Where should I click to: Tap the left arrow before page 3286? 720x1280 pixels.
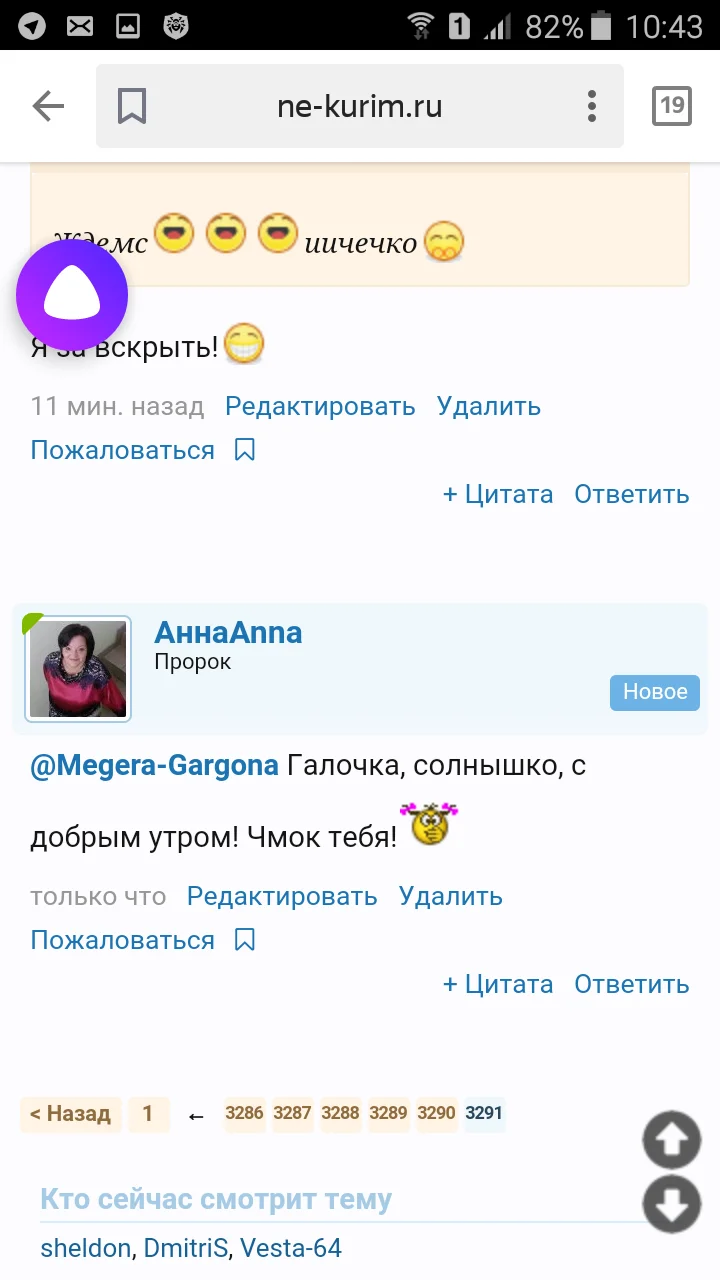(x=196, y=1115)
